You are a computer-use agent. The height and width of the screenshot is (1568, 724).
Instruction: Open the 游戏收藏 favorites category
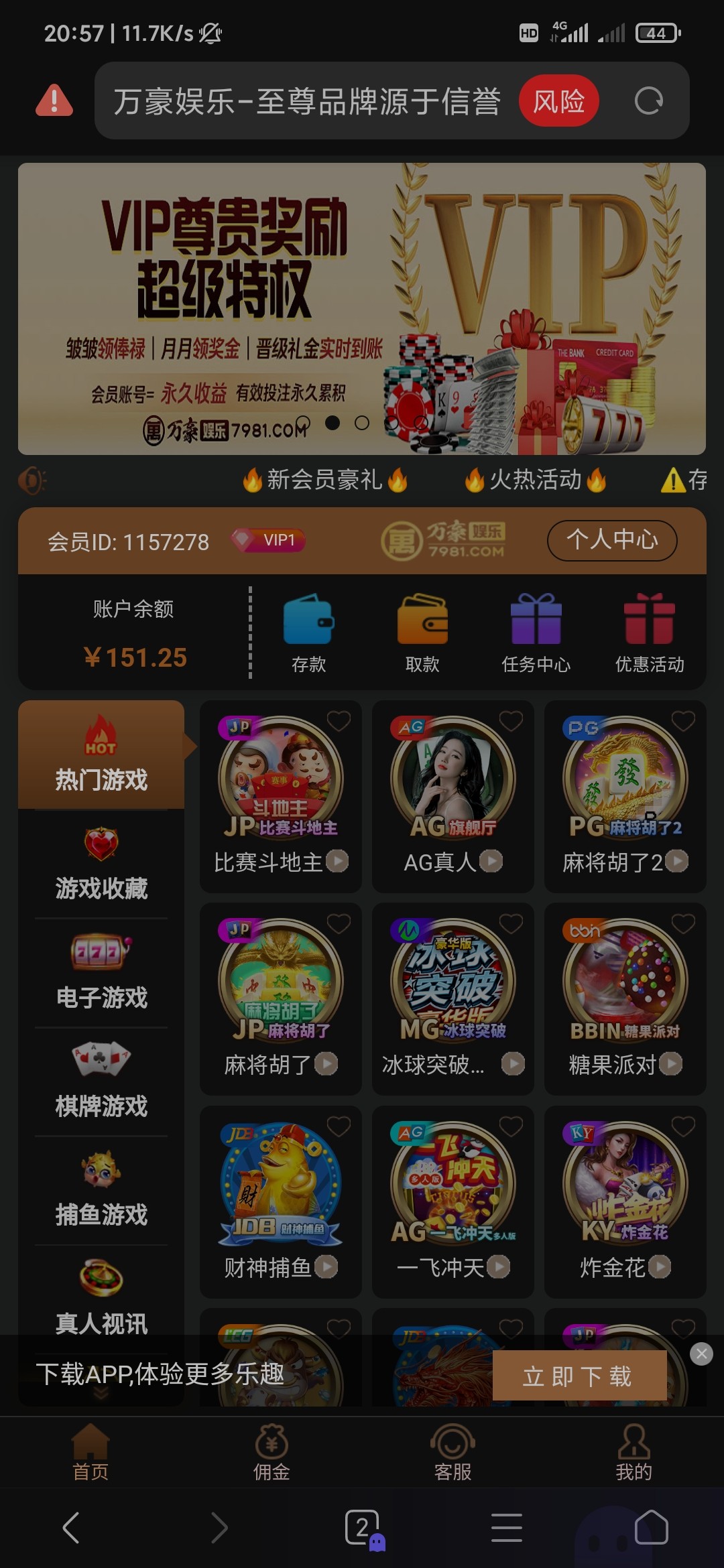click(101, 864)
